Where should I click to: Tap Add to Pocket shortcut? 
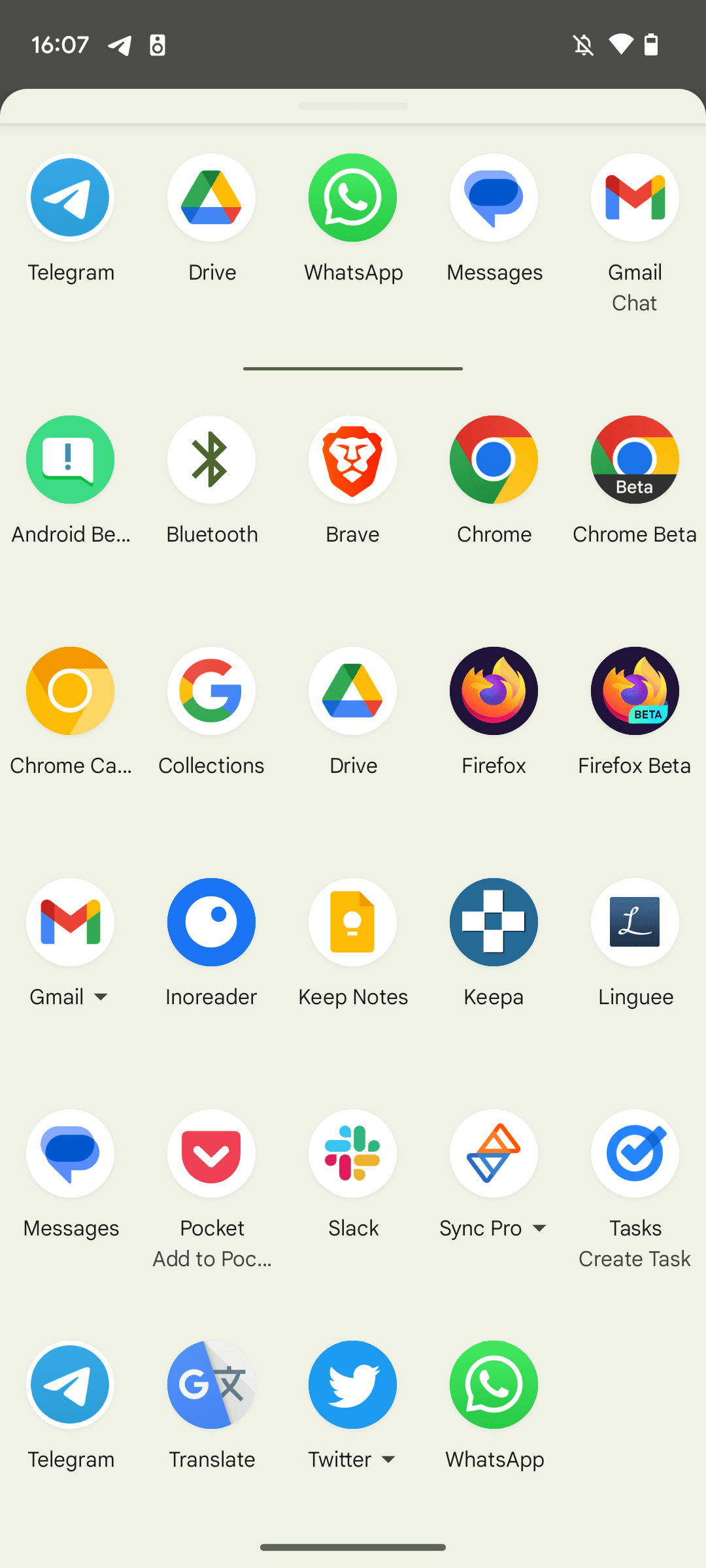tap(211, 1259)
